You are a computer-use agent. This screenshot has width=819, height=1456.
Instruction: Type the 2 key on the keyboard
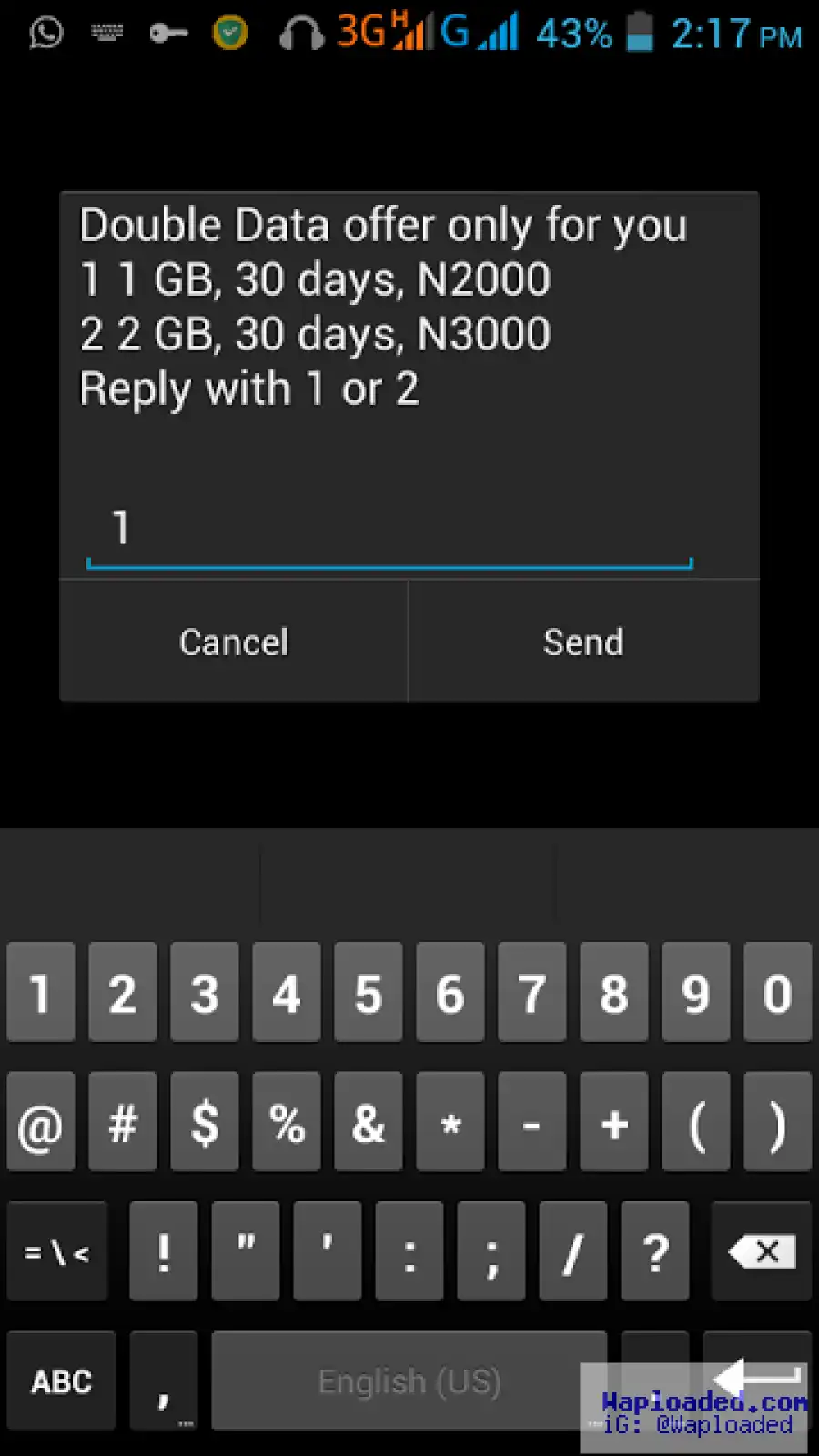(123, 992)
